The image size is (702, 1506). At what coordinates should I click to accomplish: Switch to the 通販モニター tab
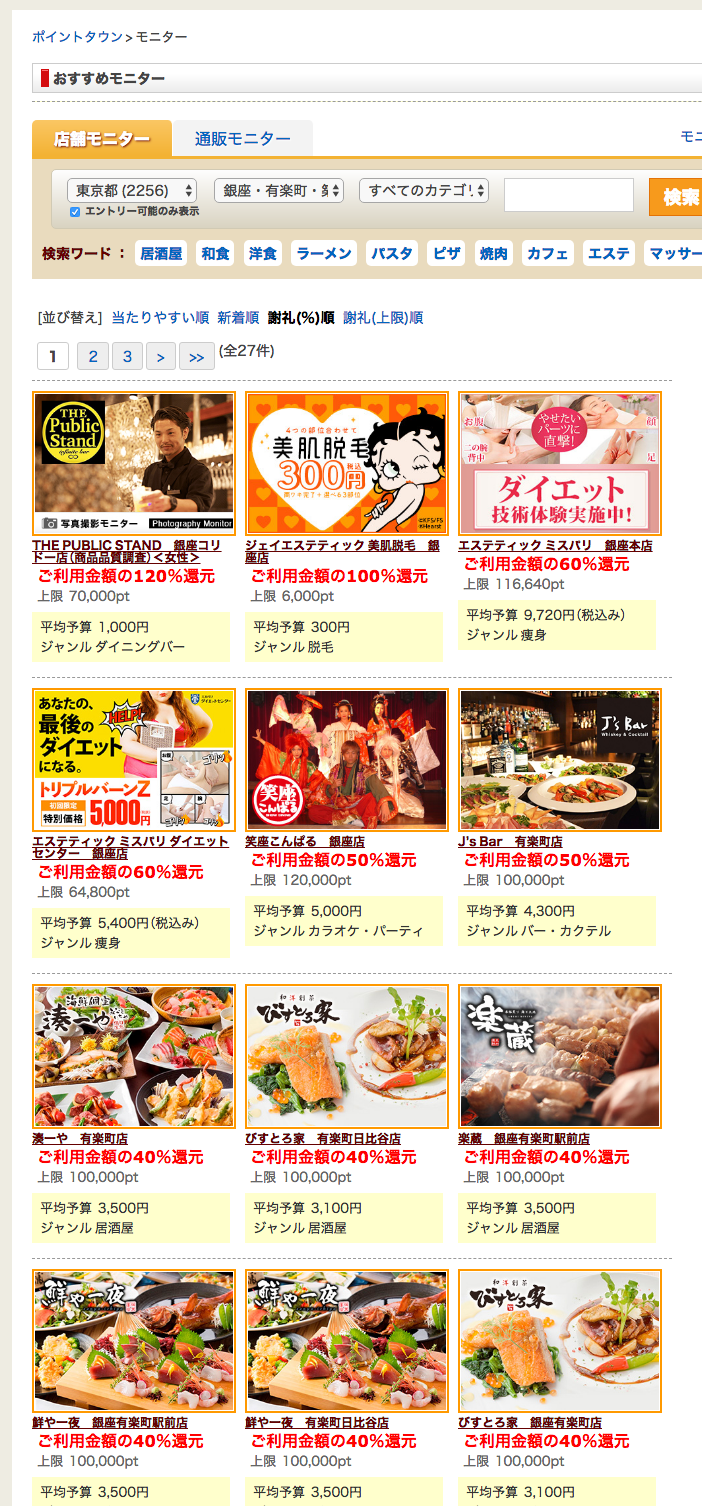click(x=242, y=139)
